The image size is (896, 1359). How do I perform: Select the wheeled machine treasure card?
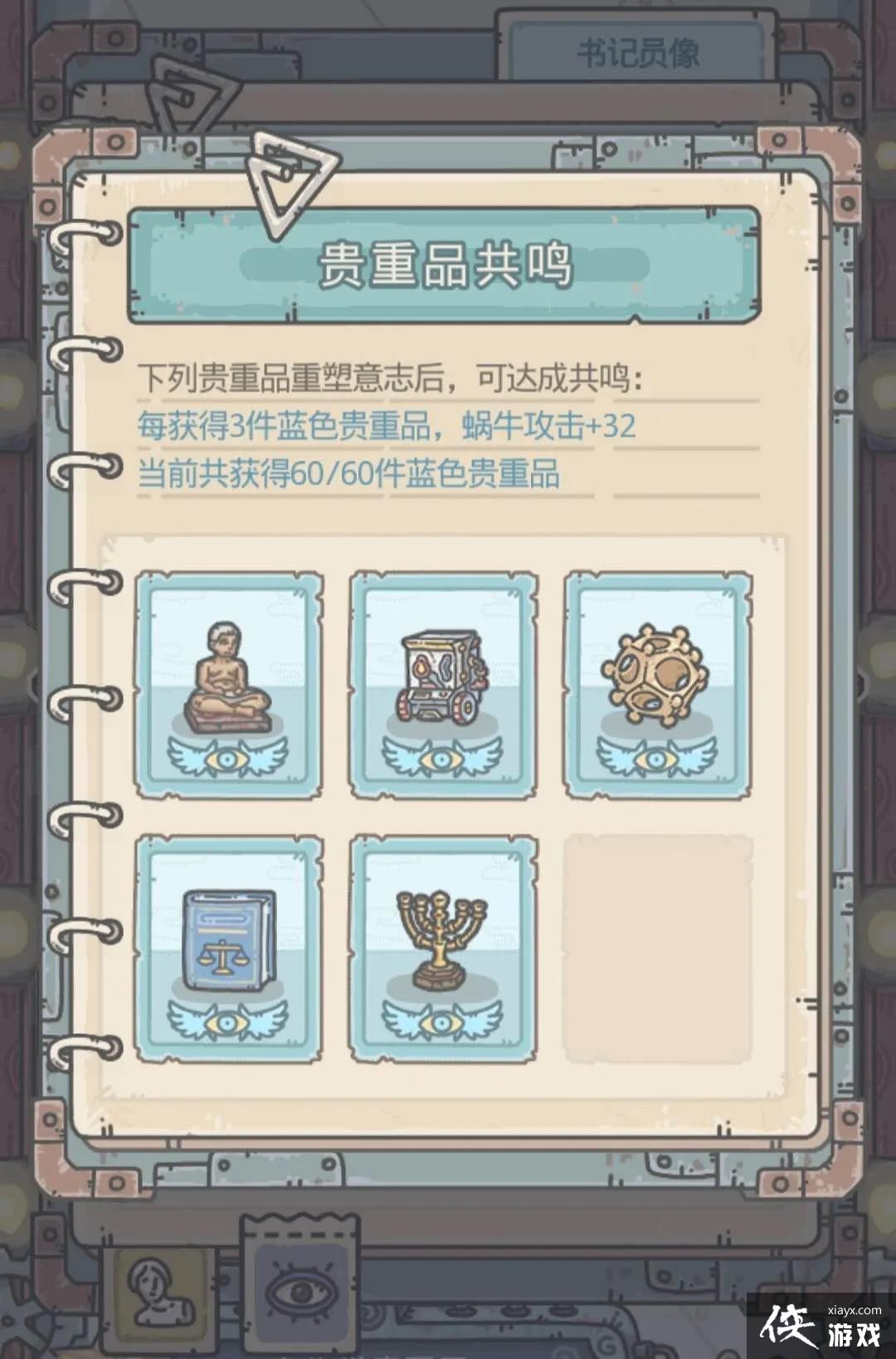pyautogui.click(x=444, y=684)
